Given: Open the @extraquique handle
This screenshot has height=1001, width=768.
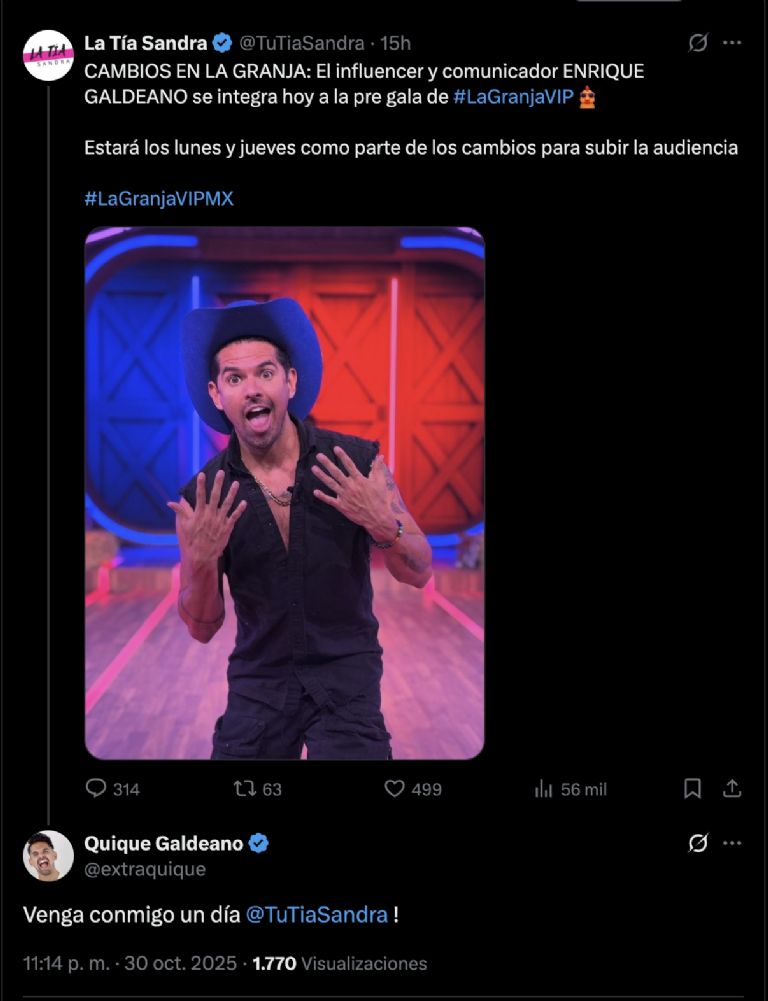Looking at the screenshot, I should click(145, 869).
